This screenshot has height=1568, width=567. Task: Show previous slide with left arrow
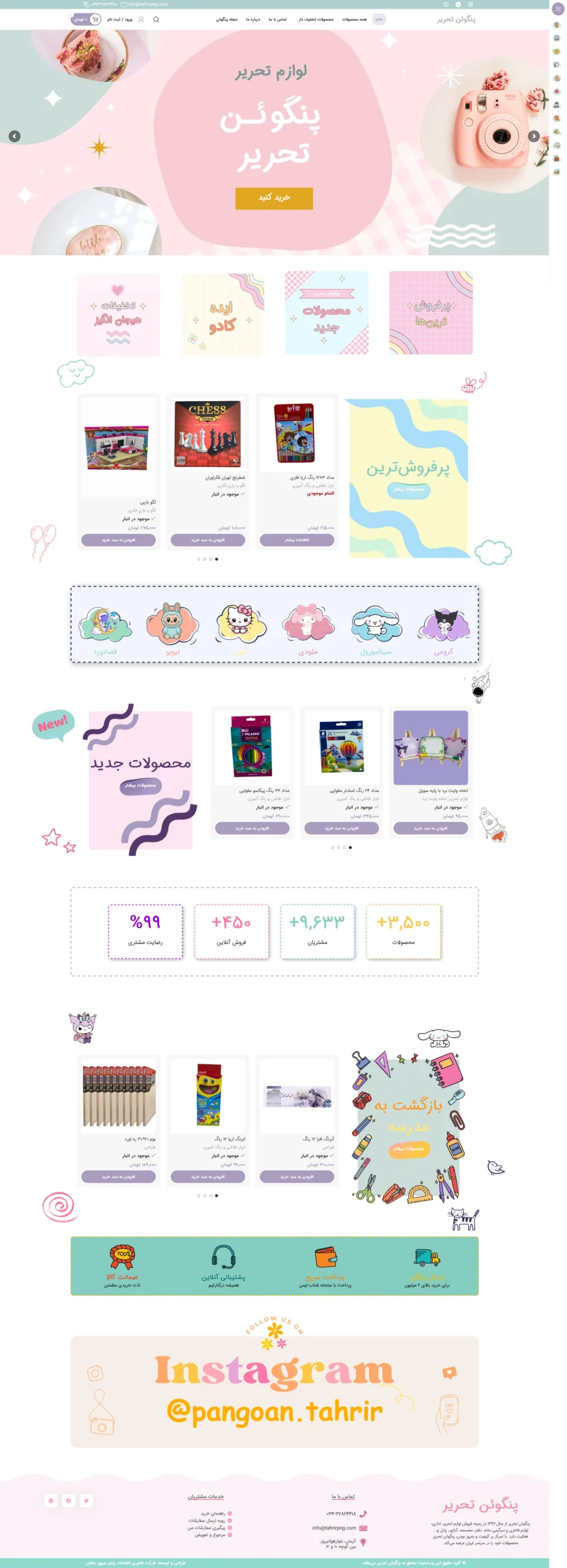[x=15, y=136]
